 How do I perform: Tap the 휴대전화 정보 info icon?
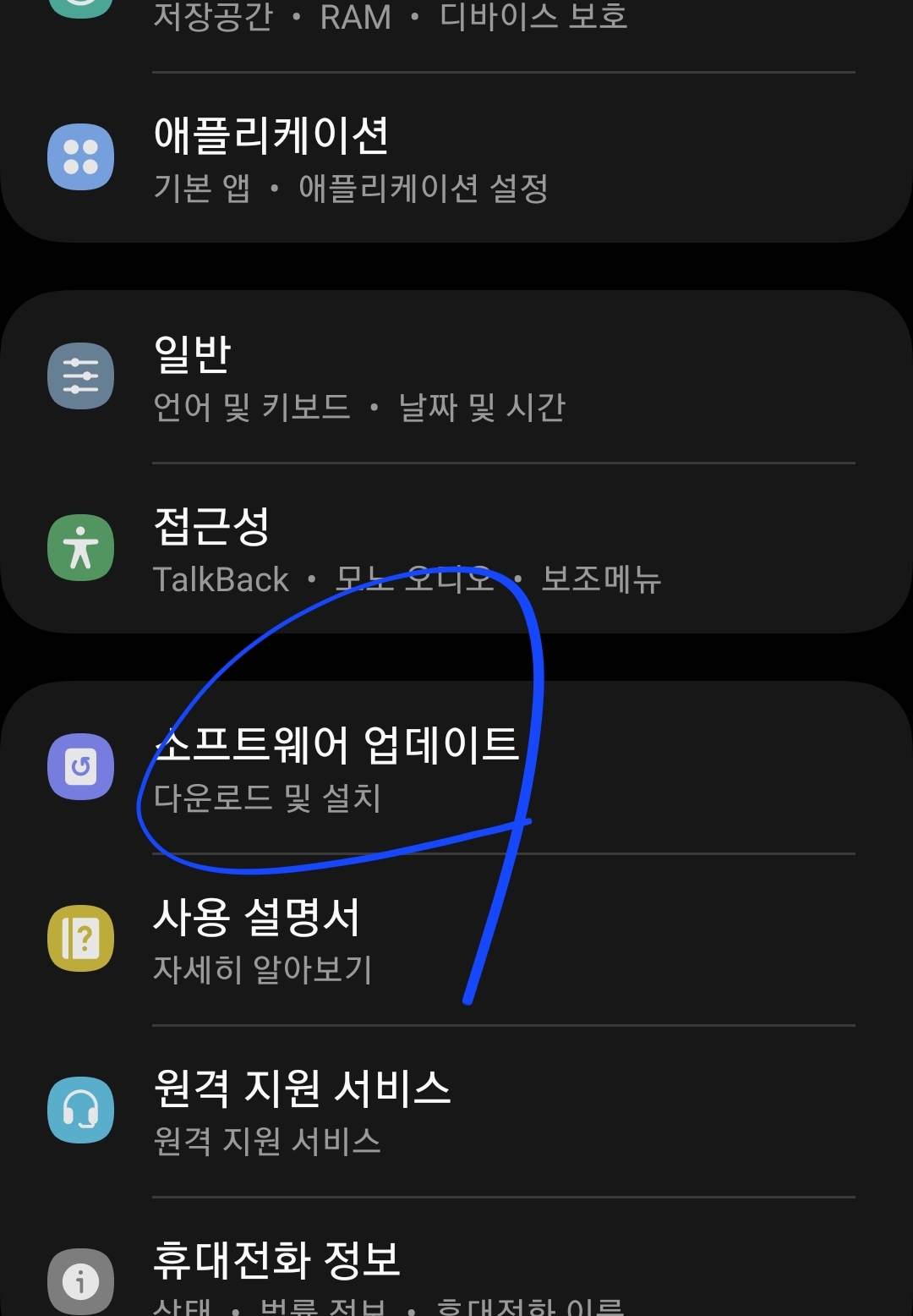click(80, 1280)
